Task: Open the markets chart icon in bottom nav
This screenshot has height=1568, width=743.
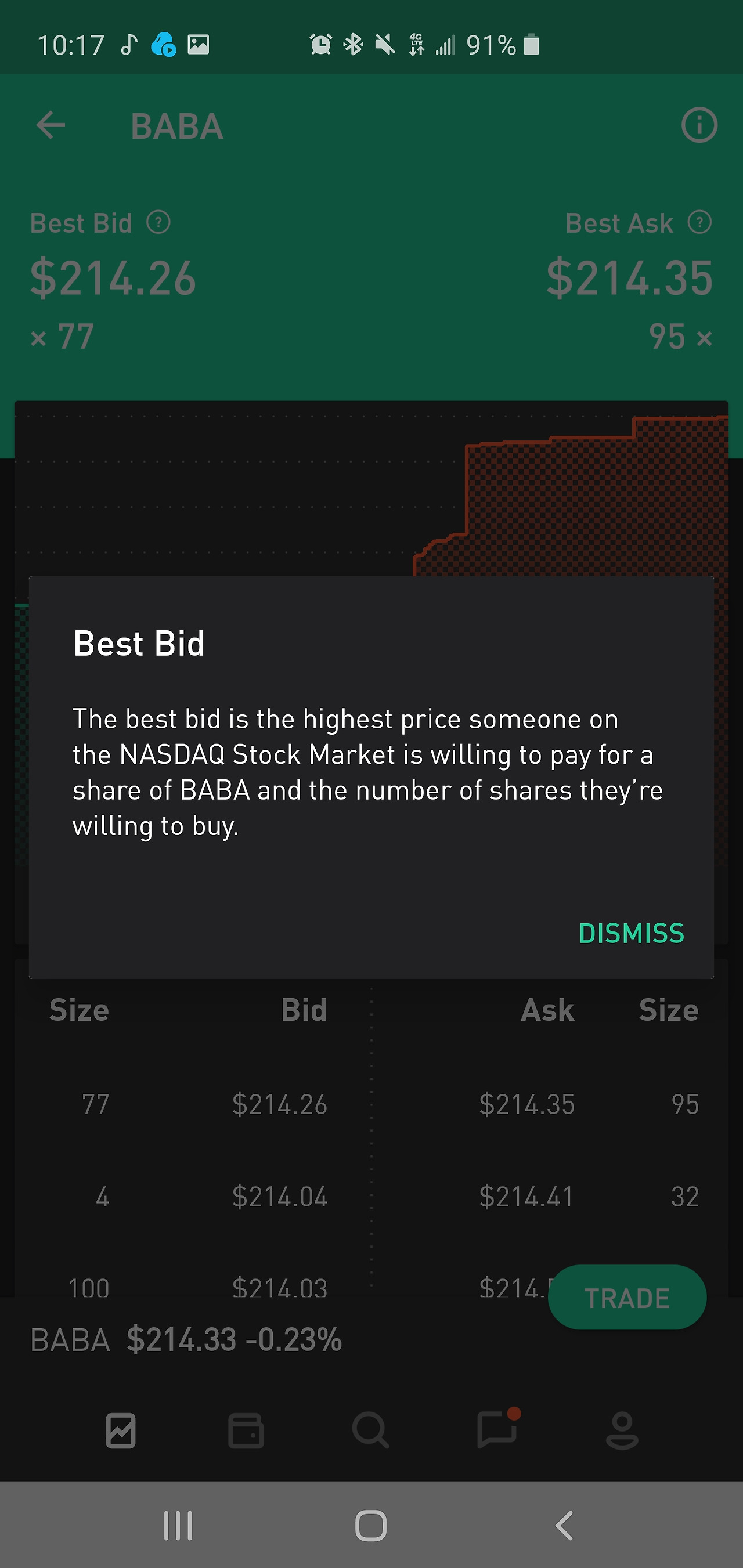Action: tap(120, 1432)
